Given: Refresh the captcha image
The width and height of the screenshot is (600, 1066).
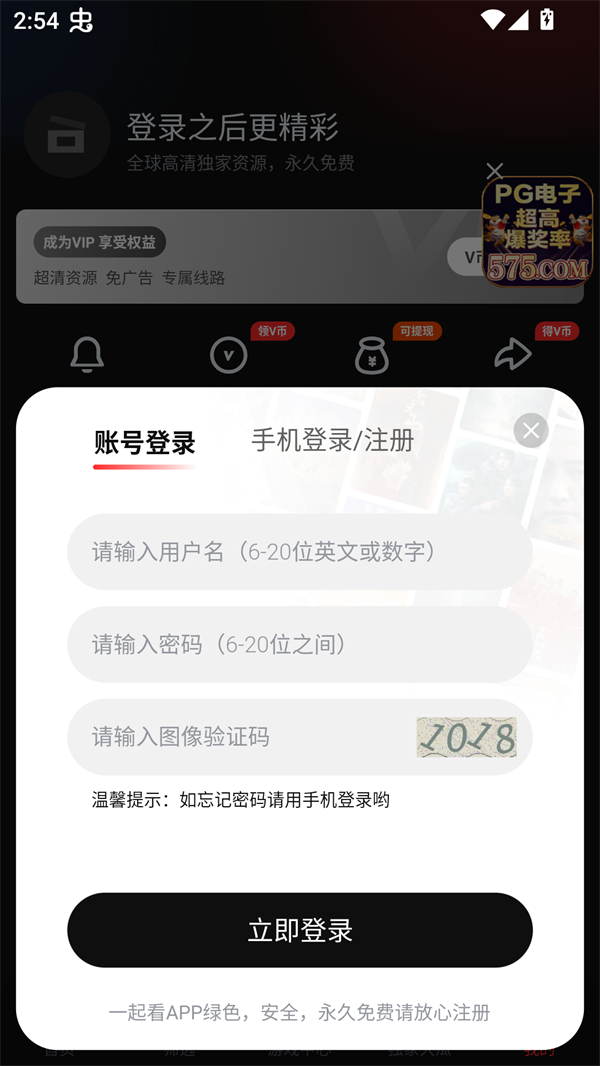Looking at the screenshot, I should click(x=466, y=738).
